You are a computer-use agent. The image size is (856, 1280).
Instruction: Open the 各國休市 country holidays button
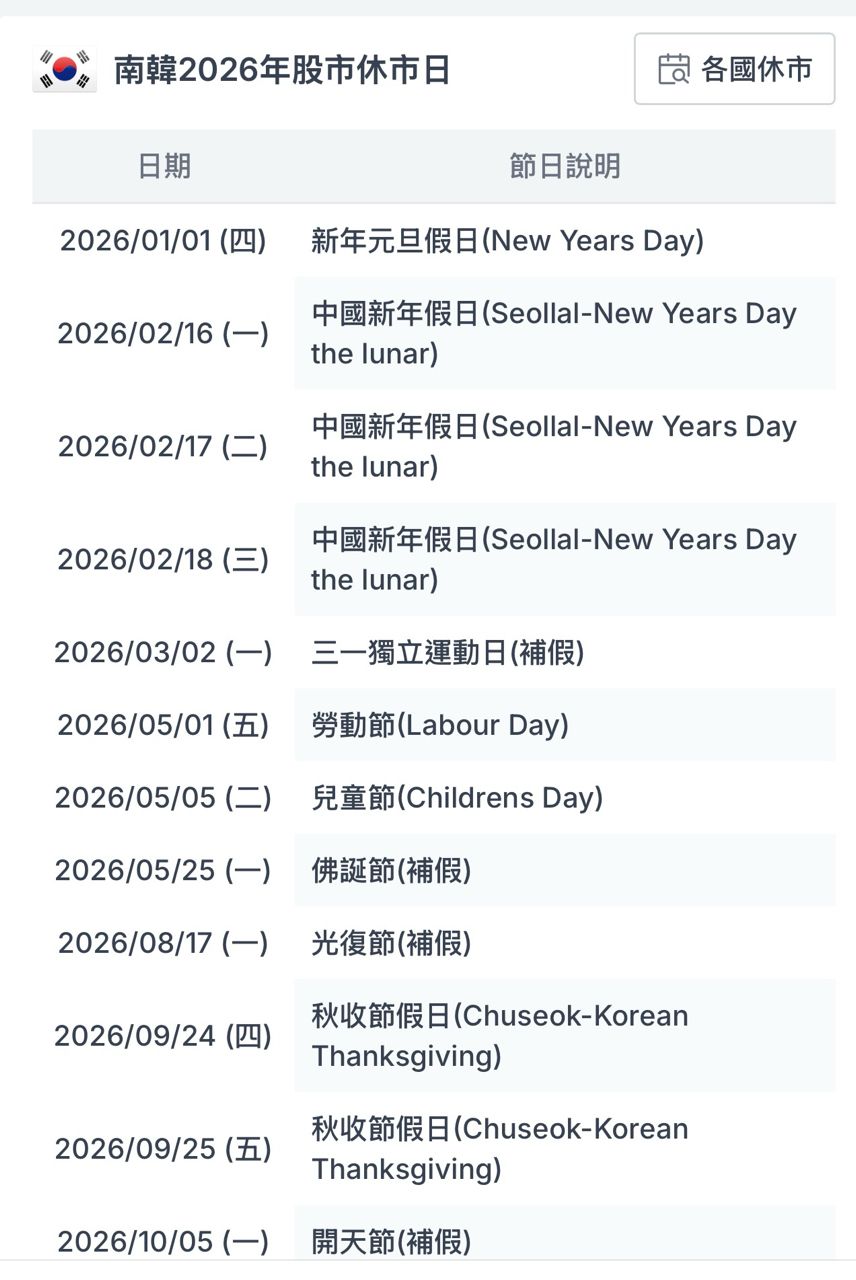click(734, 69)
